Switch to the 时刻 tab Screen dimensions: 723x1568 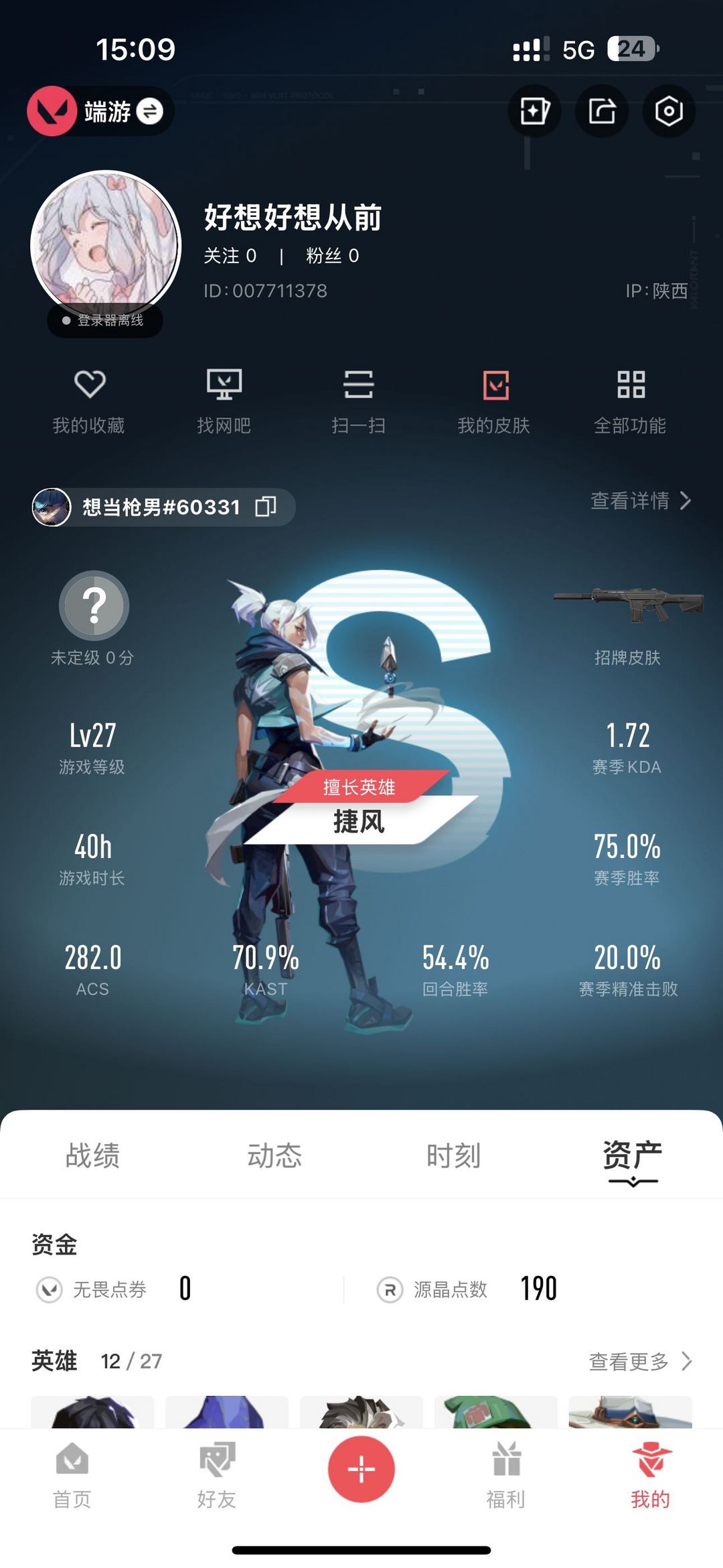tap(454, 1155)
